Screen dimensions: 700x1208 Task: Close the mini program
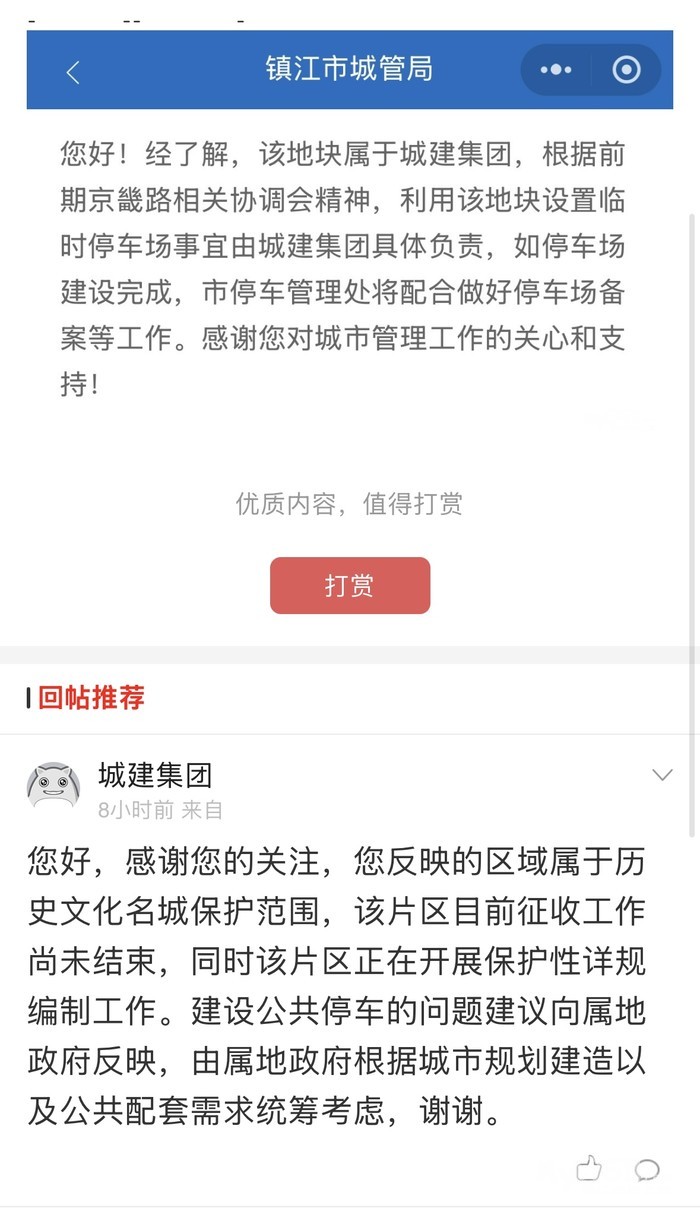(627, 70)
